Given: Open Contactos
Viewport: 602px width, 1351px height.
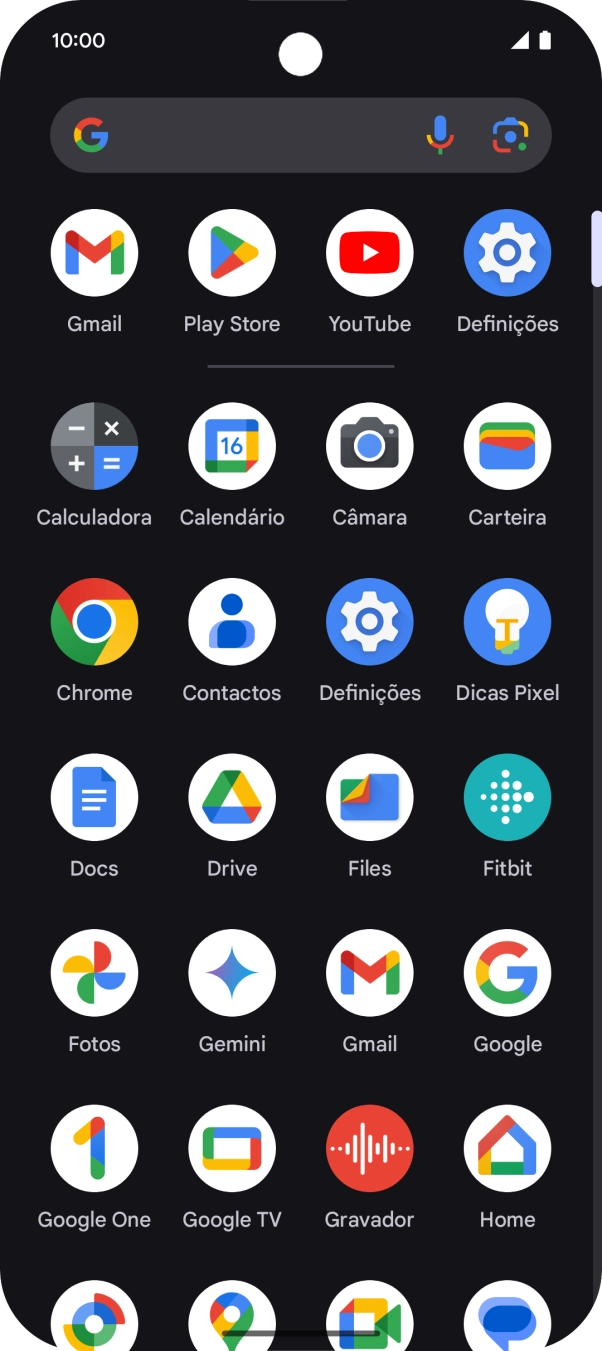Looking at the screenshot, I should click(232, 622).
